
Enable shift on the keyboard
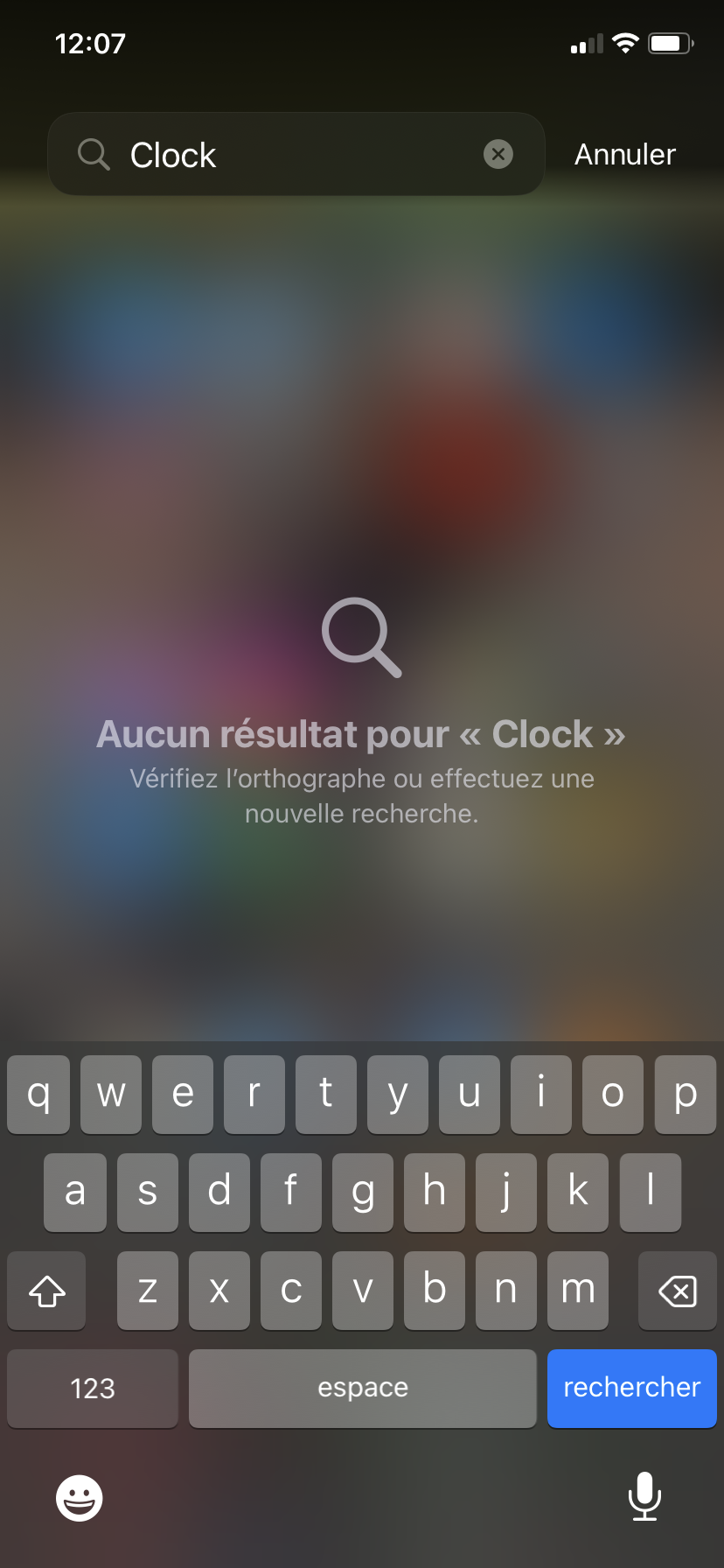point(47,1291)
